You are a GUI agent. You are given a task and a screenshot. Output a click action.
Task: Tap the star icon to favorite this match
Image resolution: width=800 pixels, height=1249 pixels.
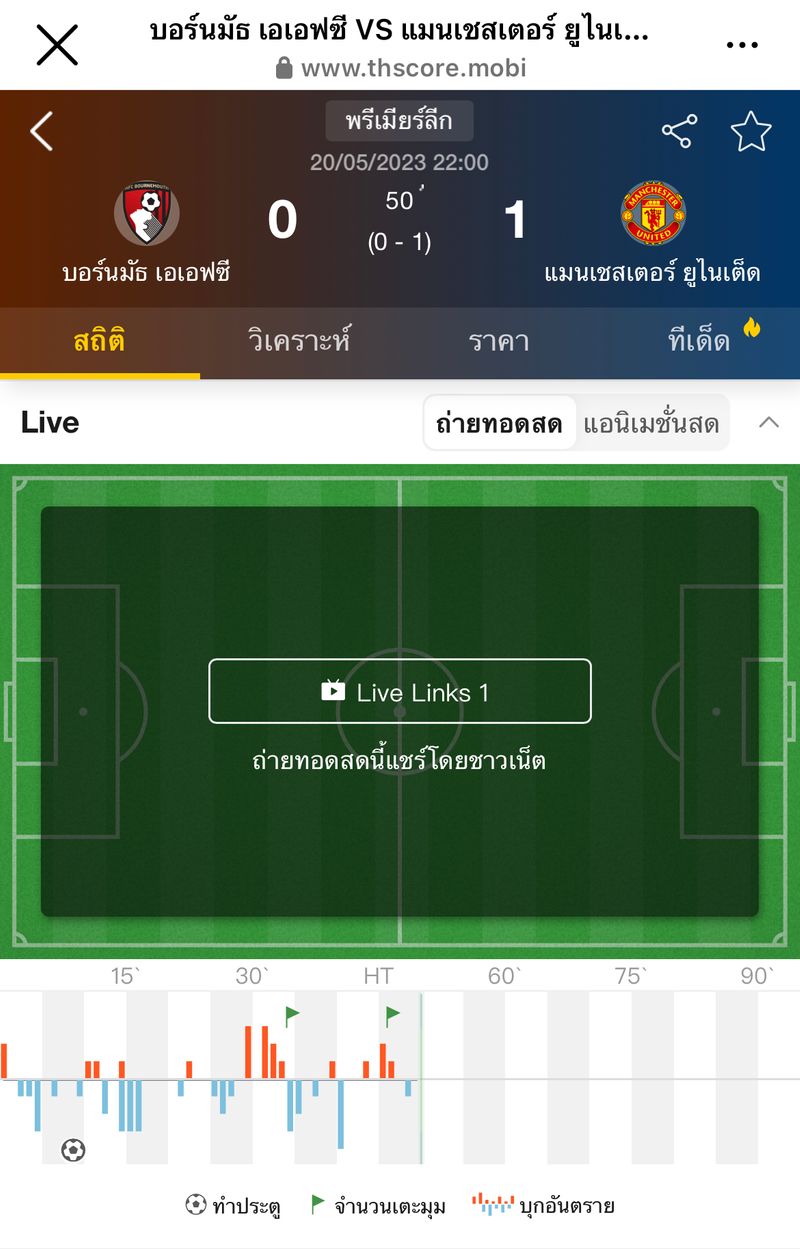750,131
